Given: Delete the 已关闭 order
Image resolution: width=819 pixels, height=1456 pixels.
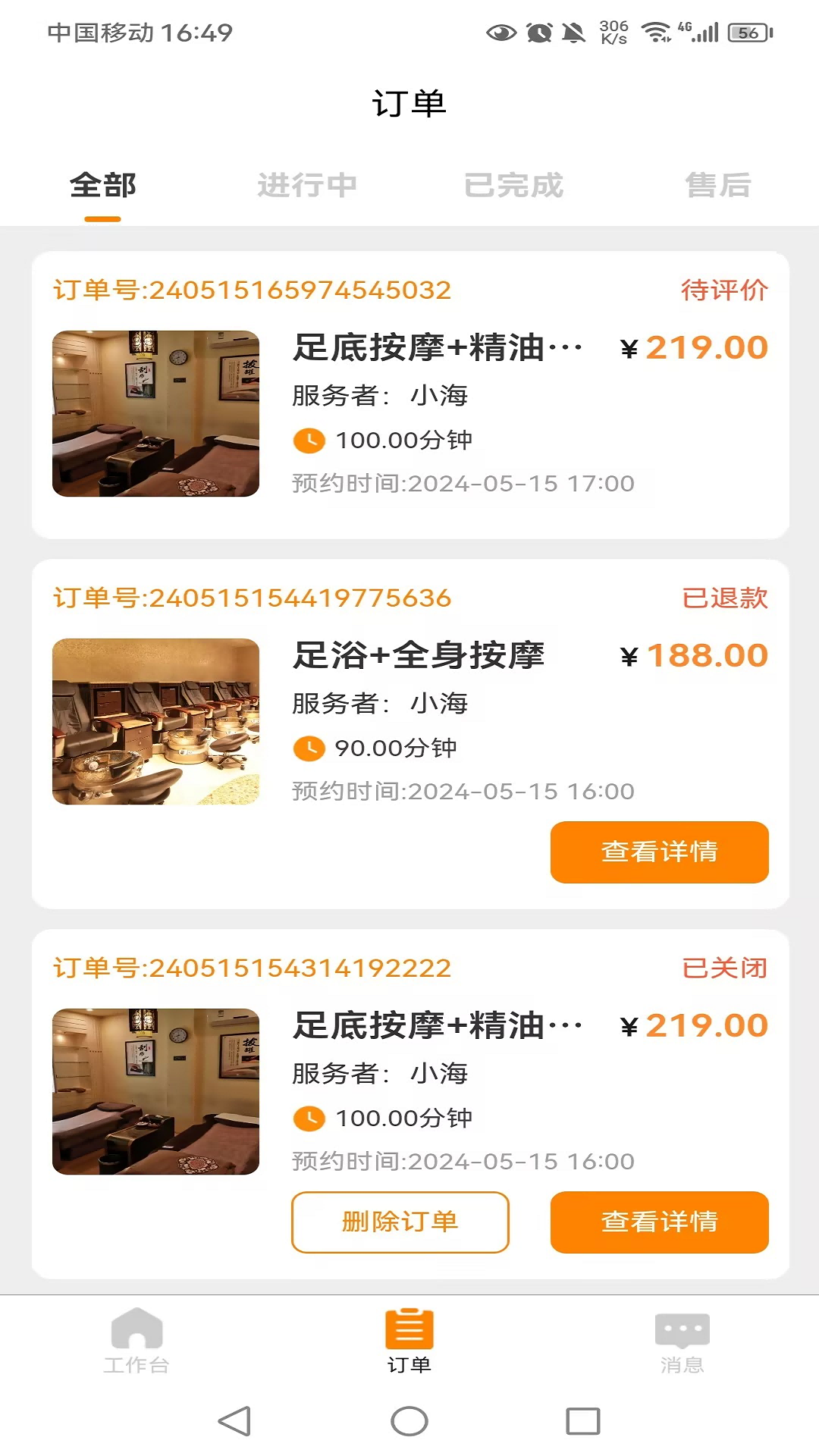Looking at the screenshot, I should [x=400, y=1222].
